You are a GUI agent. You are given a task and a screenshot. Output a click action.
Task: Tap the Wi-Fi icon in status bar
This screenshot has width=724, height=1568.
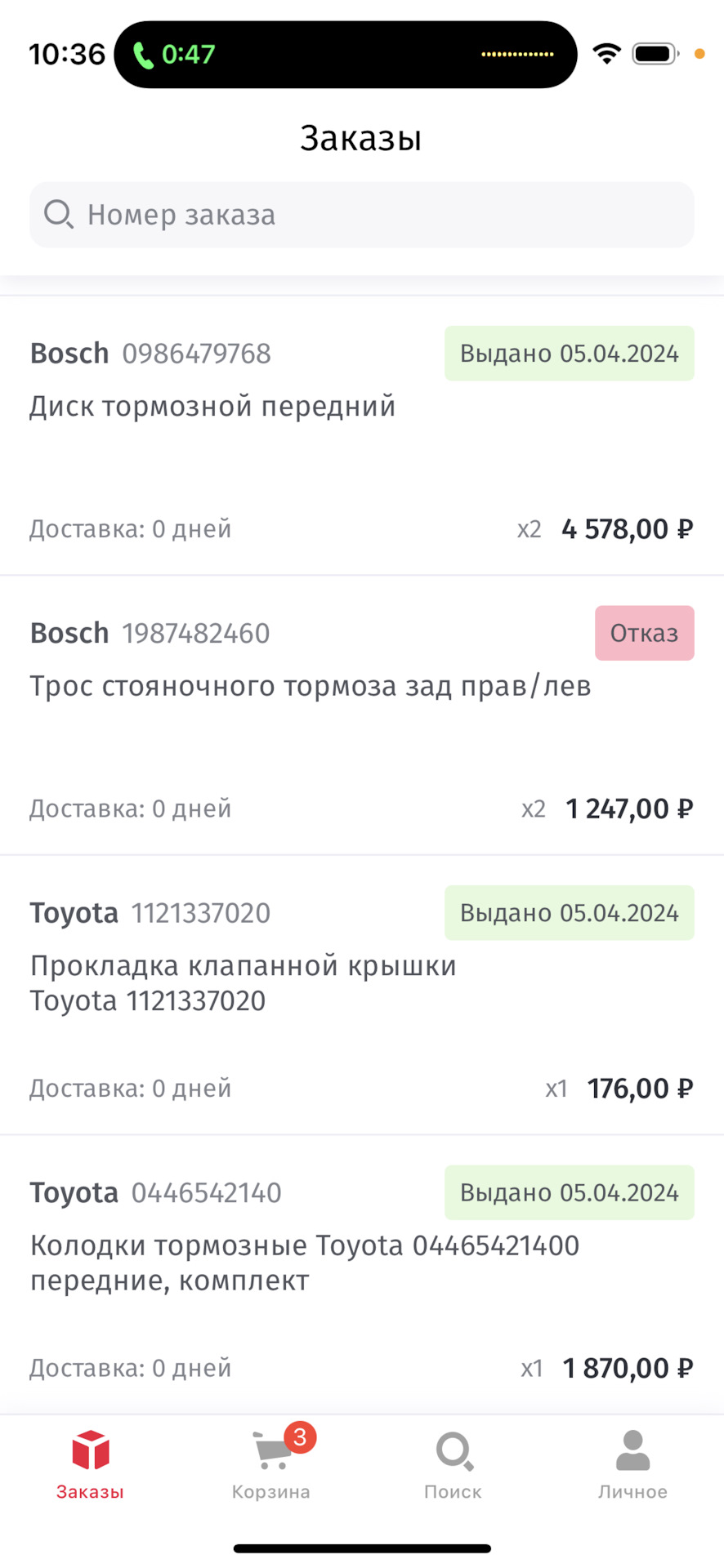(606, 52)
